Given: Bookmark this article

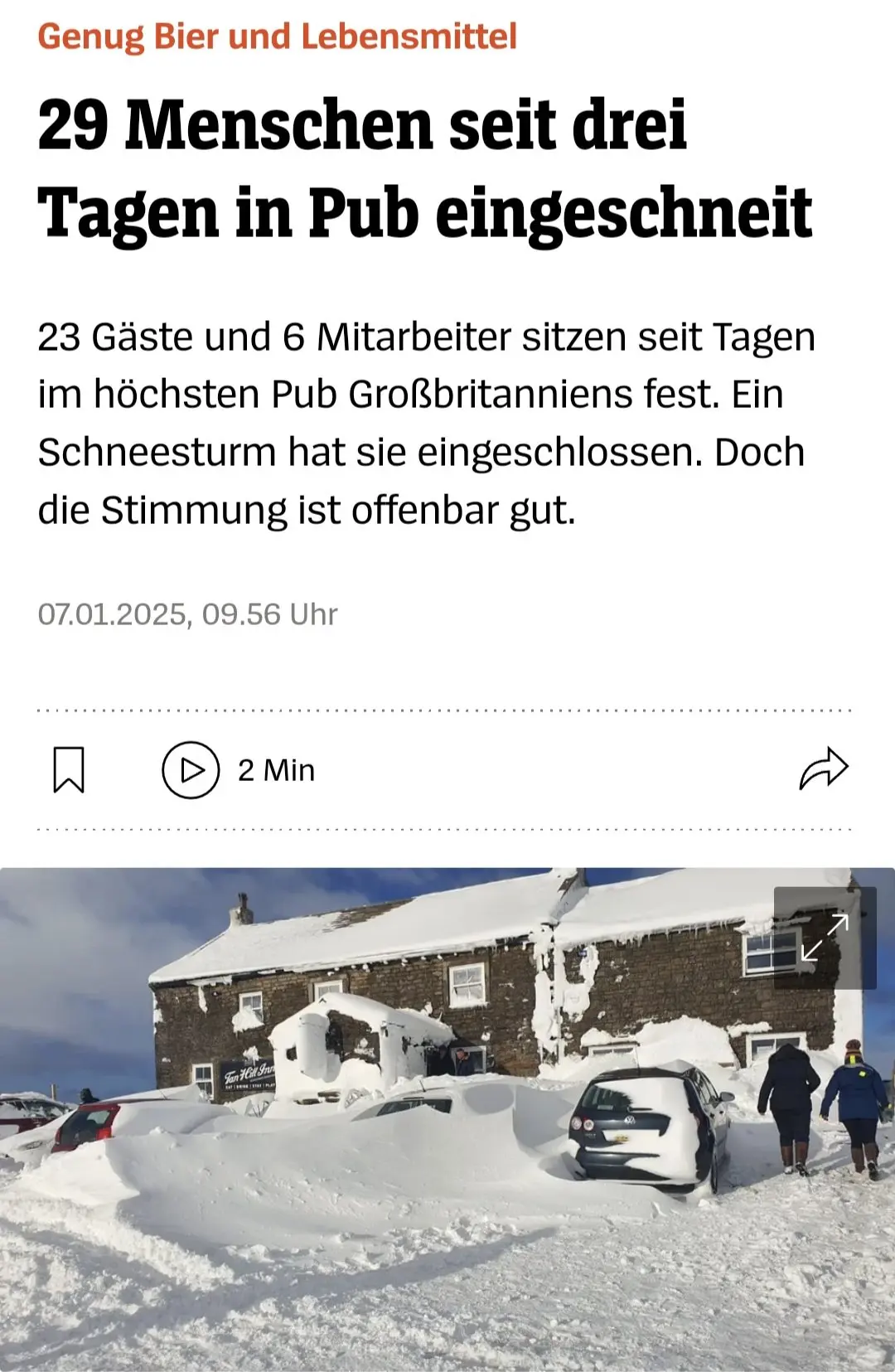Looking at the screenshot, I should pyautogui.click(x=69, y=770).
